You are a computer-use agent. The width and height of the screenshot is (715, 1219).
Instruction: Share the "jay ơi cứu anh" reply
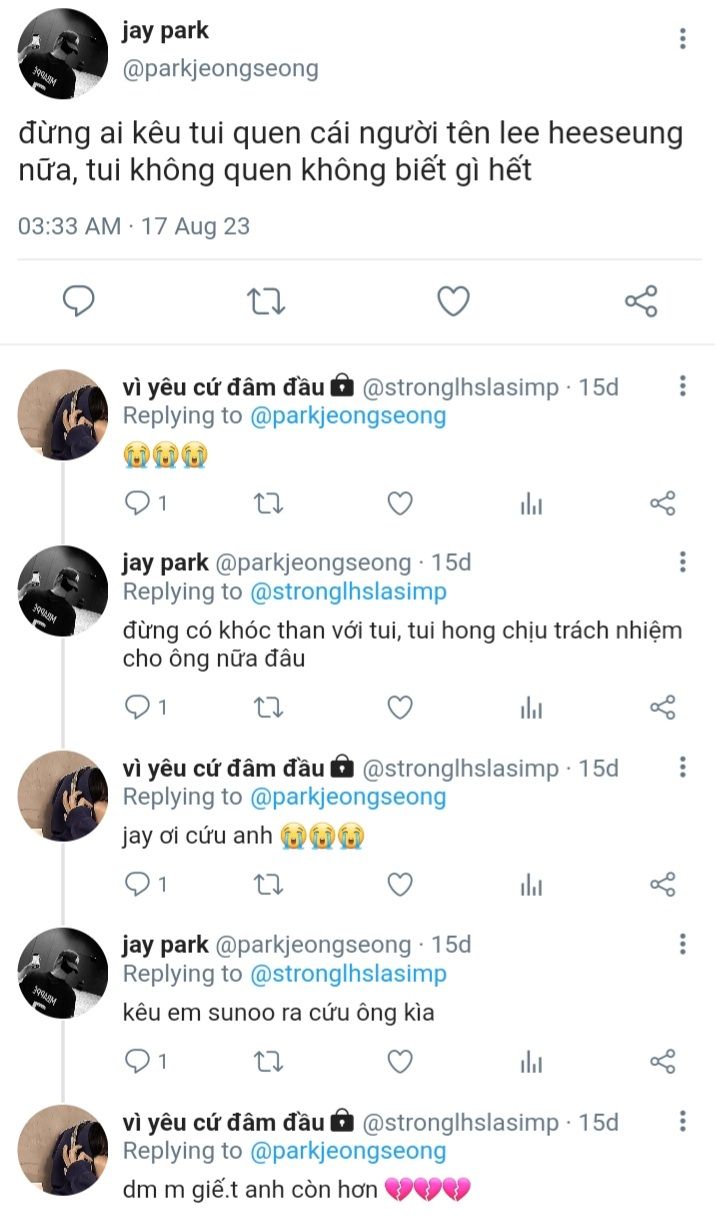(x=663, y=885)
